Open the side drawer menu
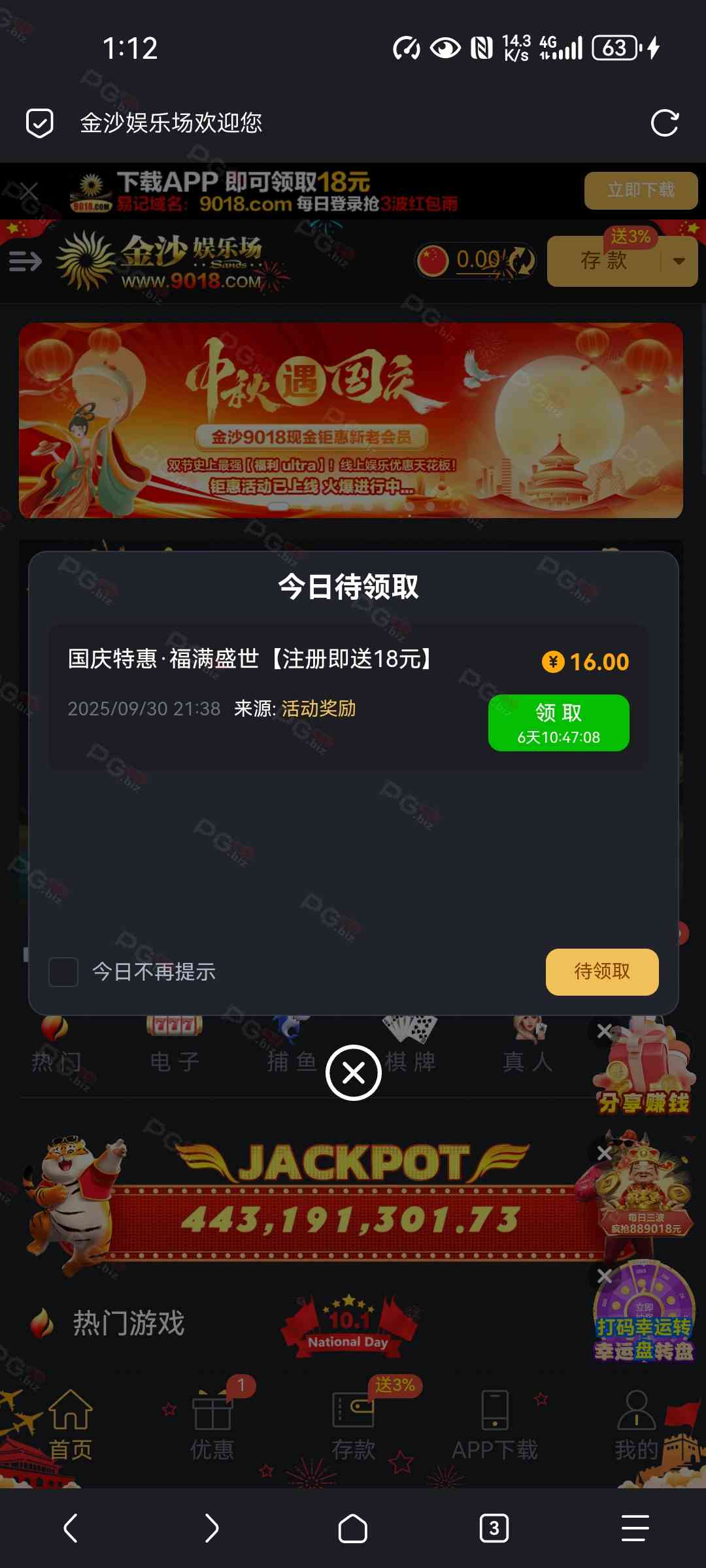Screen dimensions: 706x1568 click(x=25, y=261)
